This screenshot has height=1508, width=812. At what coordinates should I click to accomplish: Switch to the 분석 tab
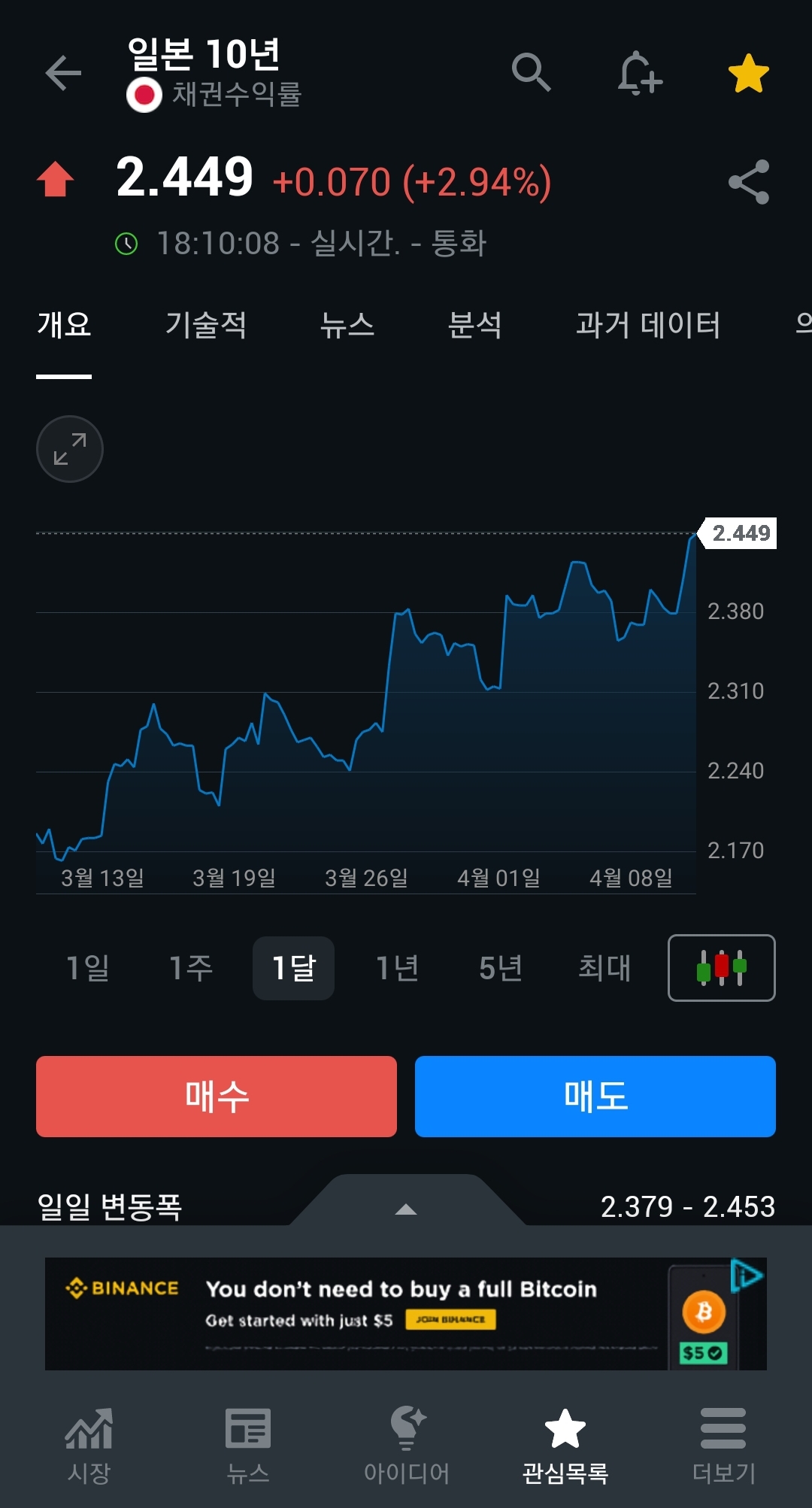coord(474,325)
